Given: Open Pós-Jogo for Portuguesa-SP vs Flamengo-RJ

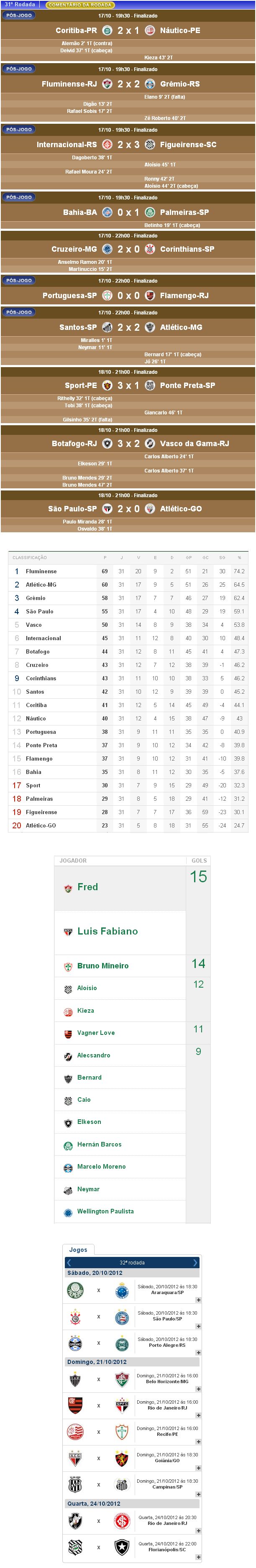Looking at the screenshot, I should point(19,281).
